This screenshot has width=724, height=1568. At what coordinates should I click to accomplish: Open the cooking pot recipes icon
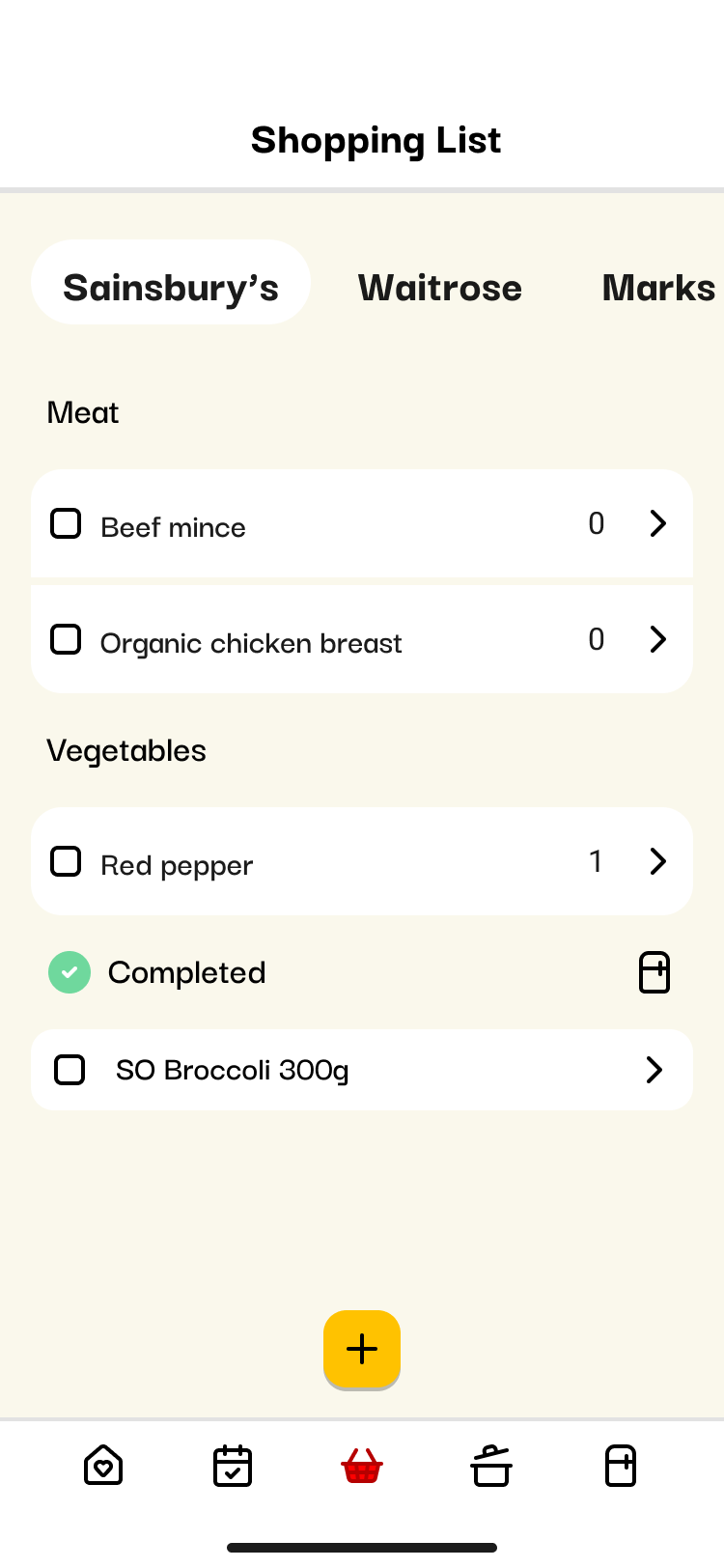[490, 1465]
